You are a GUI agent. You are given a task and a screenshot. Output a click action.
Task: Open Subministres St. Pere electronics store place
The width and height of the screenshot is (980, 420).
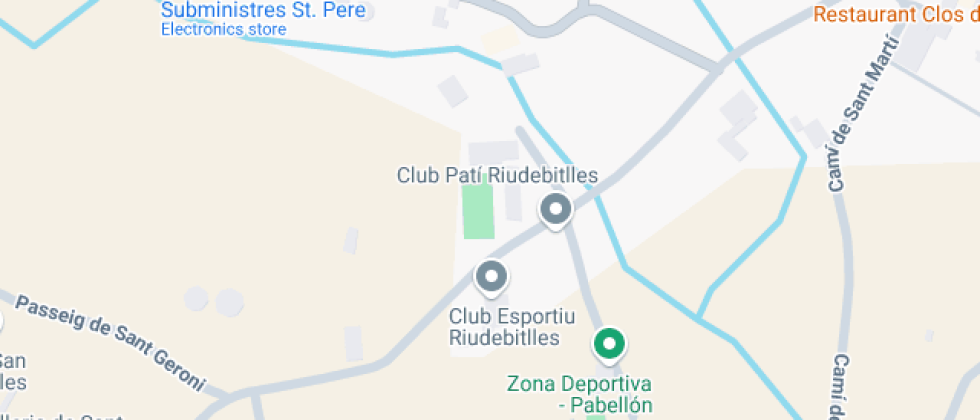click(x=263, y=12)
